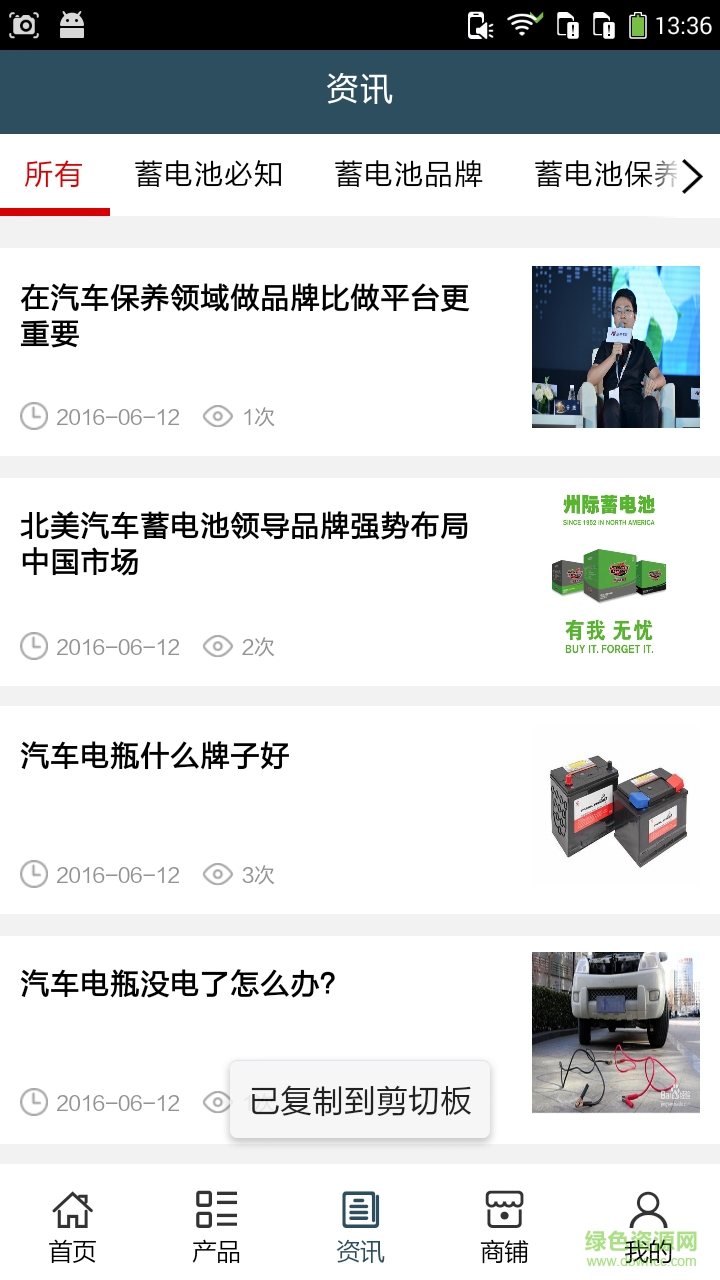Image resolution: width=720 pixels, height=1280 pixels.
Task: Click the eye view-count icon on 汽车电瓶什么牌子好
Action: tap(217, 874)
